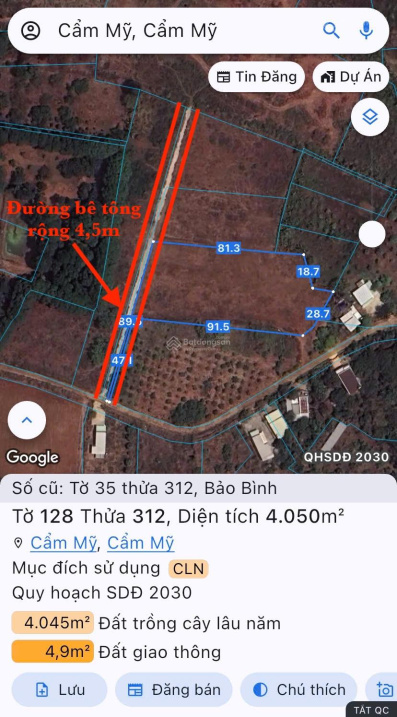Tap the search magnifier icon

coord(331,31)
